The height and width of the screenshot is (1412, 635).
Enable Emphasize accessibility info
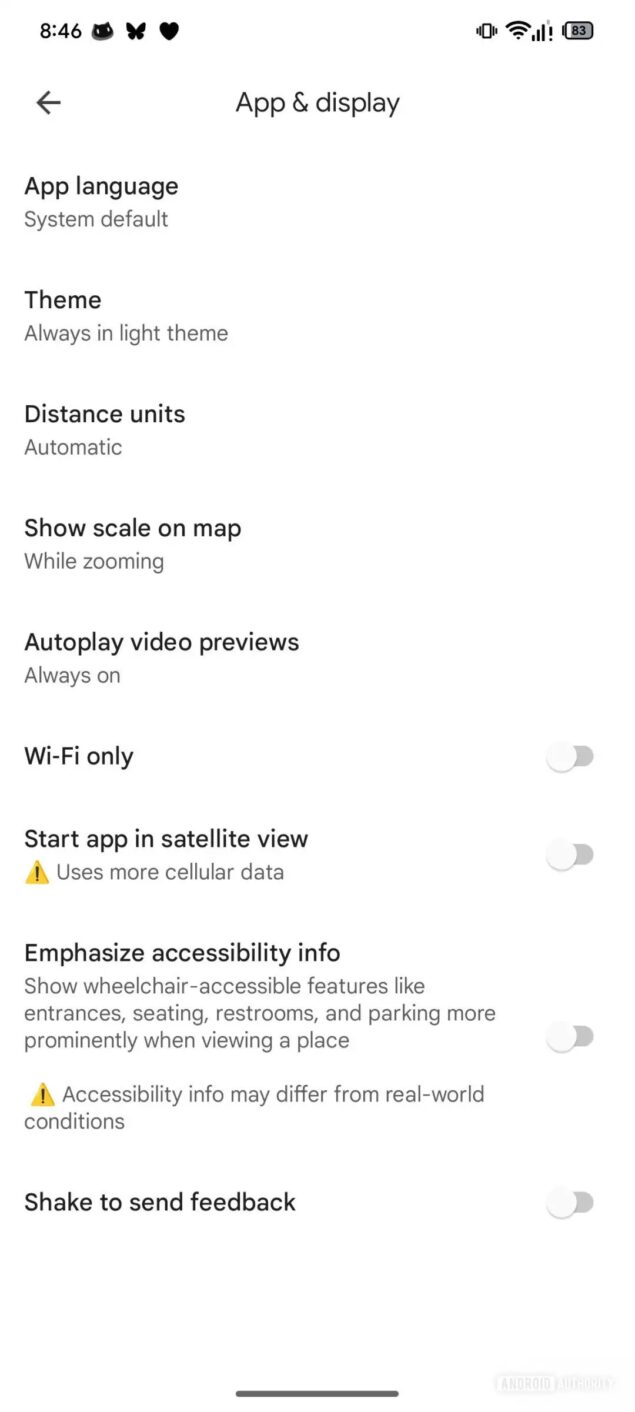570,1037
